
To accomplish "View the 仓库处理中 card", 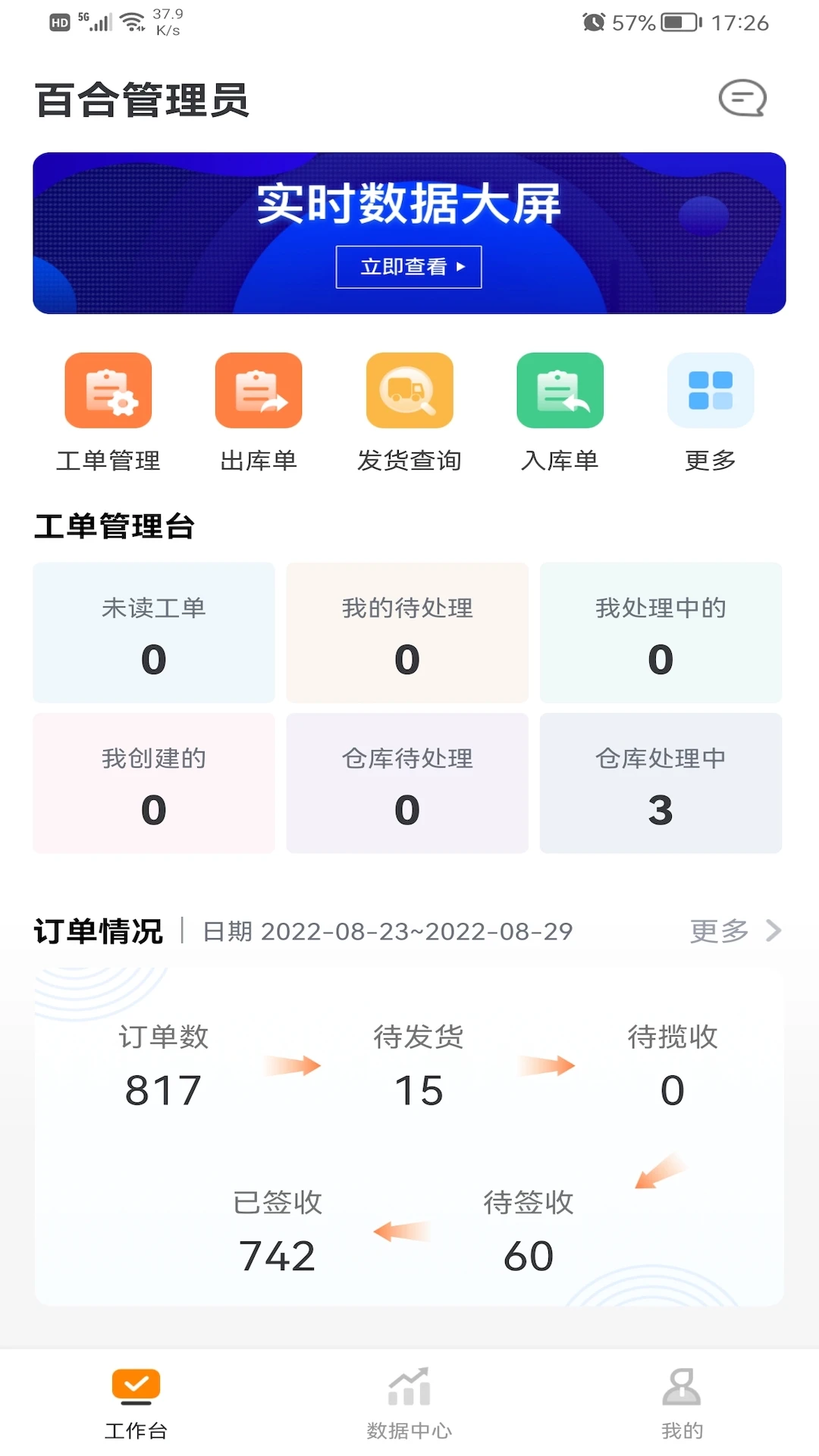I will click(x=661, y=783).
